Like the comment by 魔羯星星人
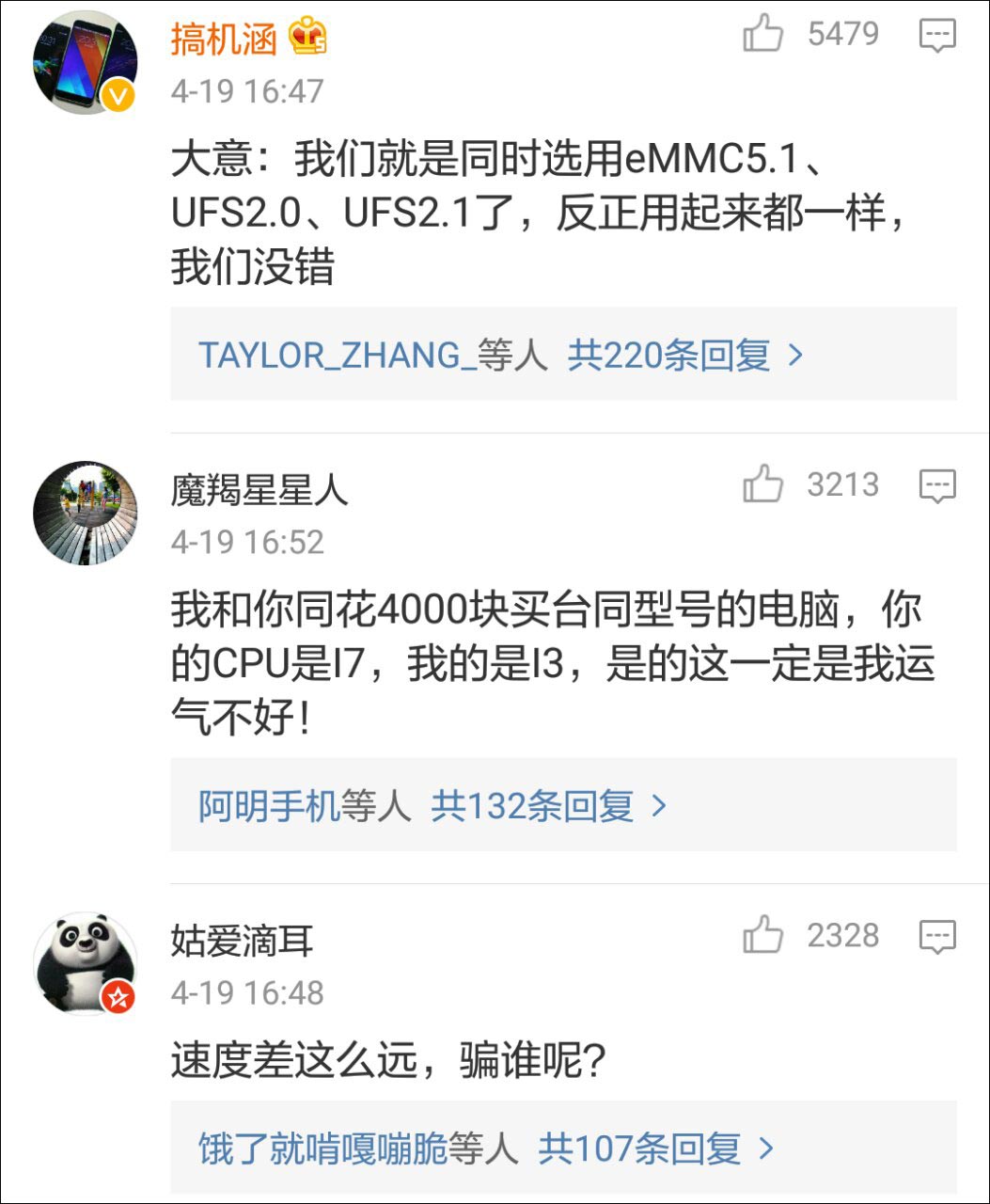The width and height of the screenshot is (990, 1204). coord(762,486)
